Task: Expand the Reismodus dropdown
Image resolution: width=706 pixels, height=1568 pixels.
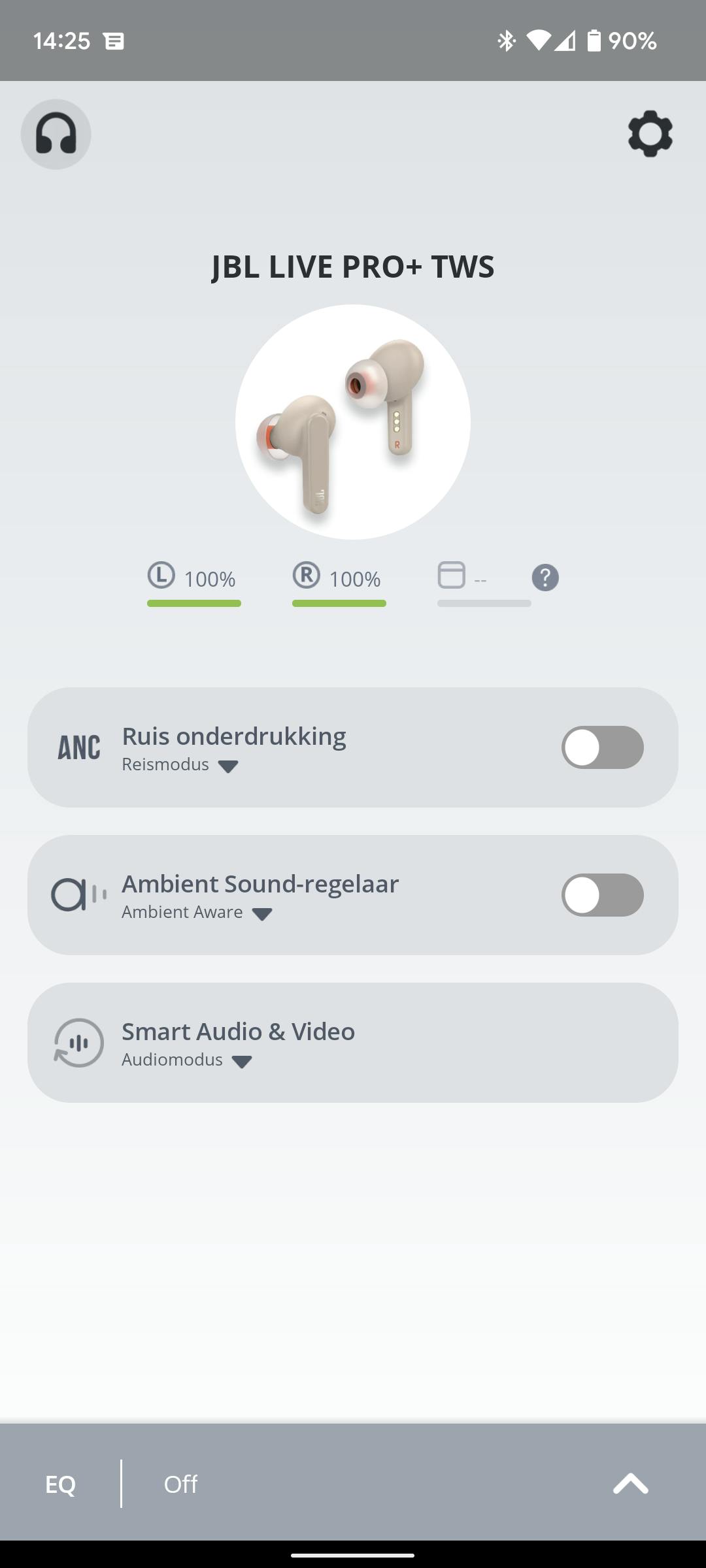Action: [227, 766]
